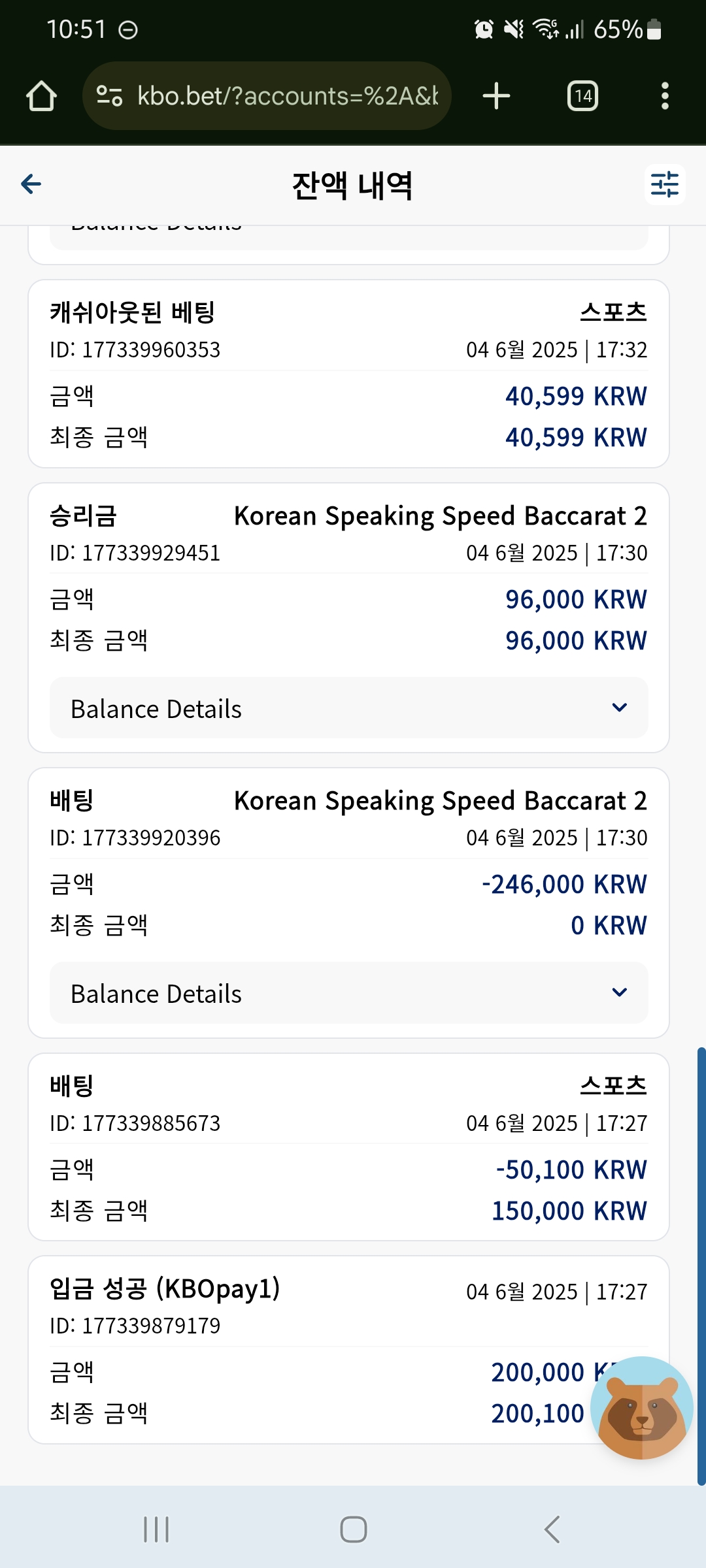Open the browser overflow menu
Screen dimensions: 706x1568
pos(665,96)
